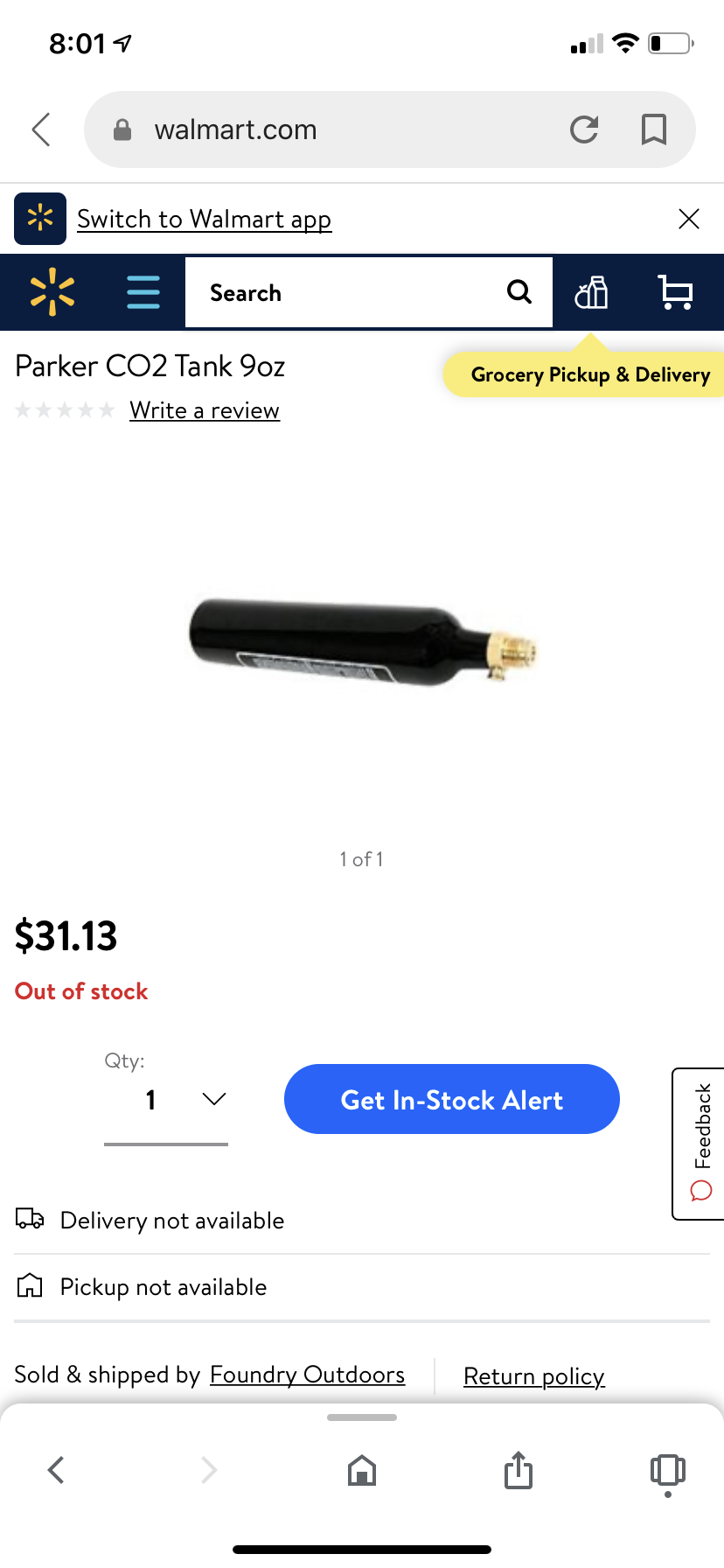View the Return policy
This screenshot has height=1568, width=724.
pos(534,1376)
